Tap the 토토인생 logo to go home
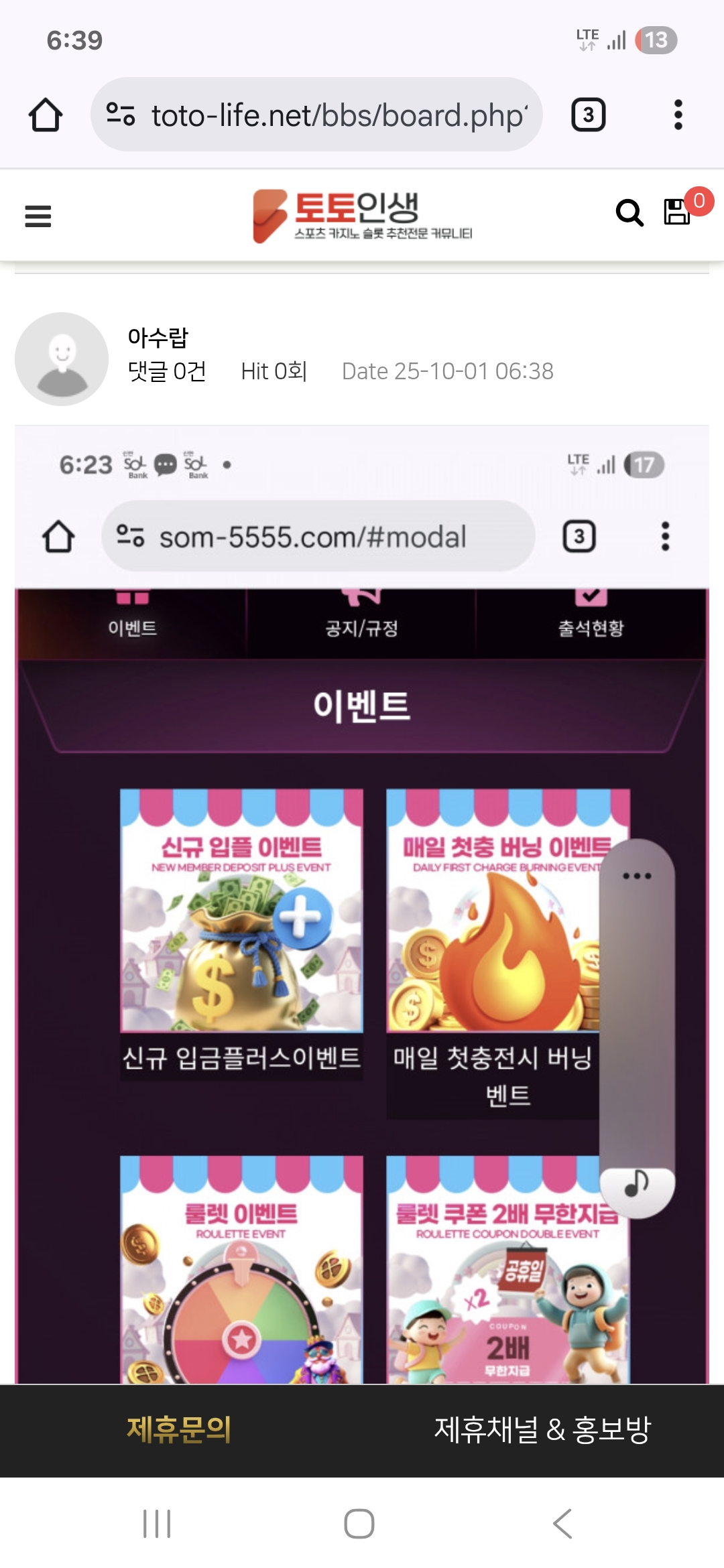724x1568 pixels. point(362,216)
